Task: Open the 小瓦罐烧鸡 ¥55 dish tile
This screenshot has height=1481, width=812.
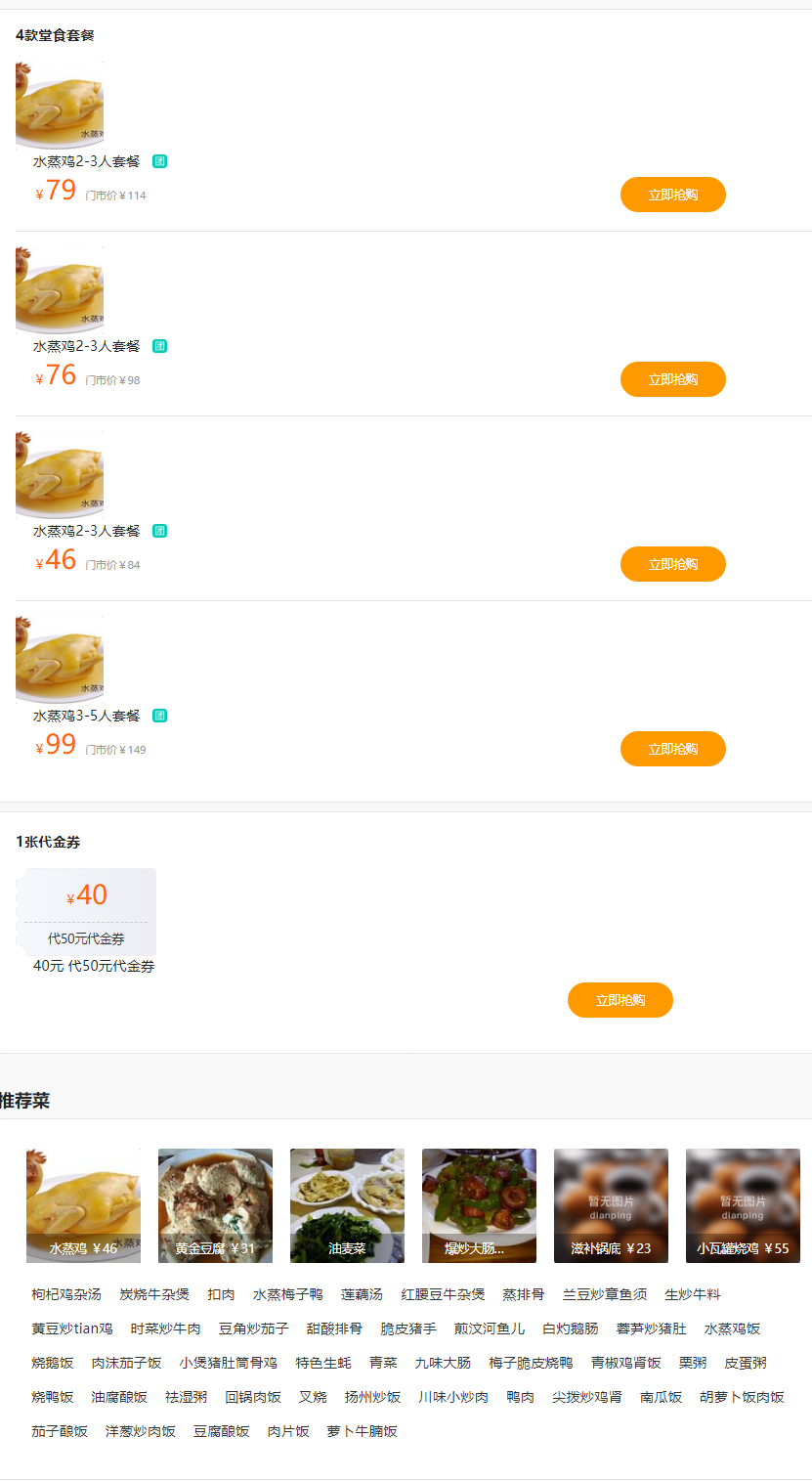Action: (x=743, y=1205)
